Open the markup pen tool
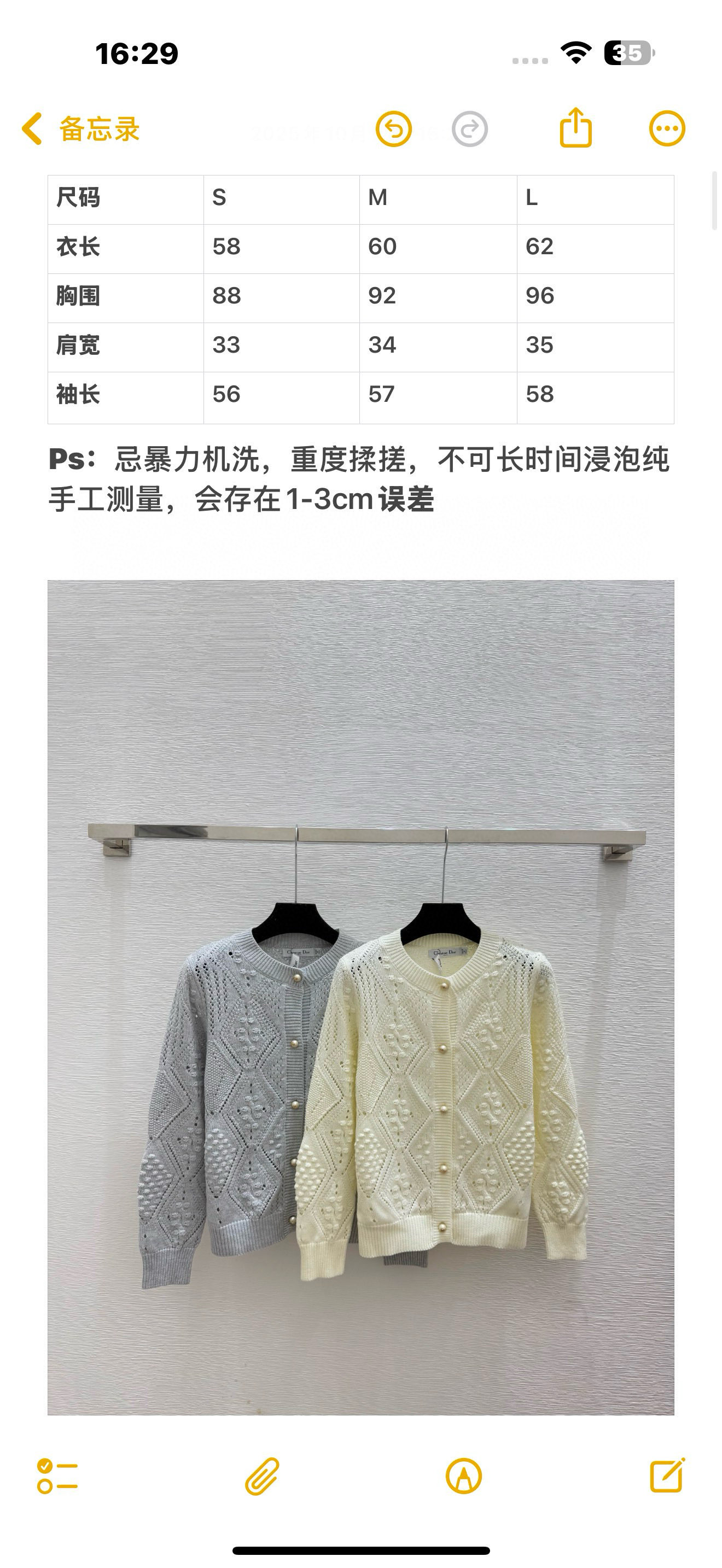This screenshot has width=722, height=1568. click(464, 1476)
